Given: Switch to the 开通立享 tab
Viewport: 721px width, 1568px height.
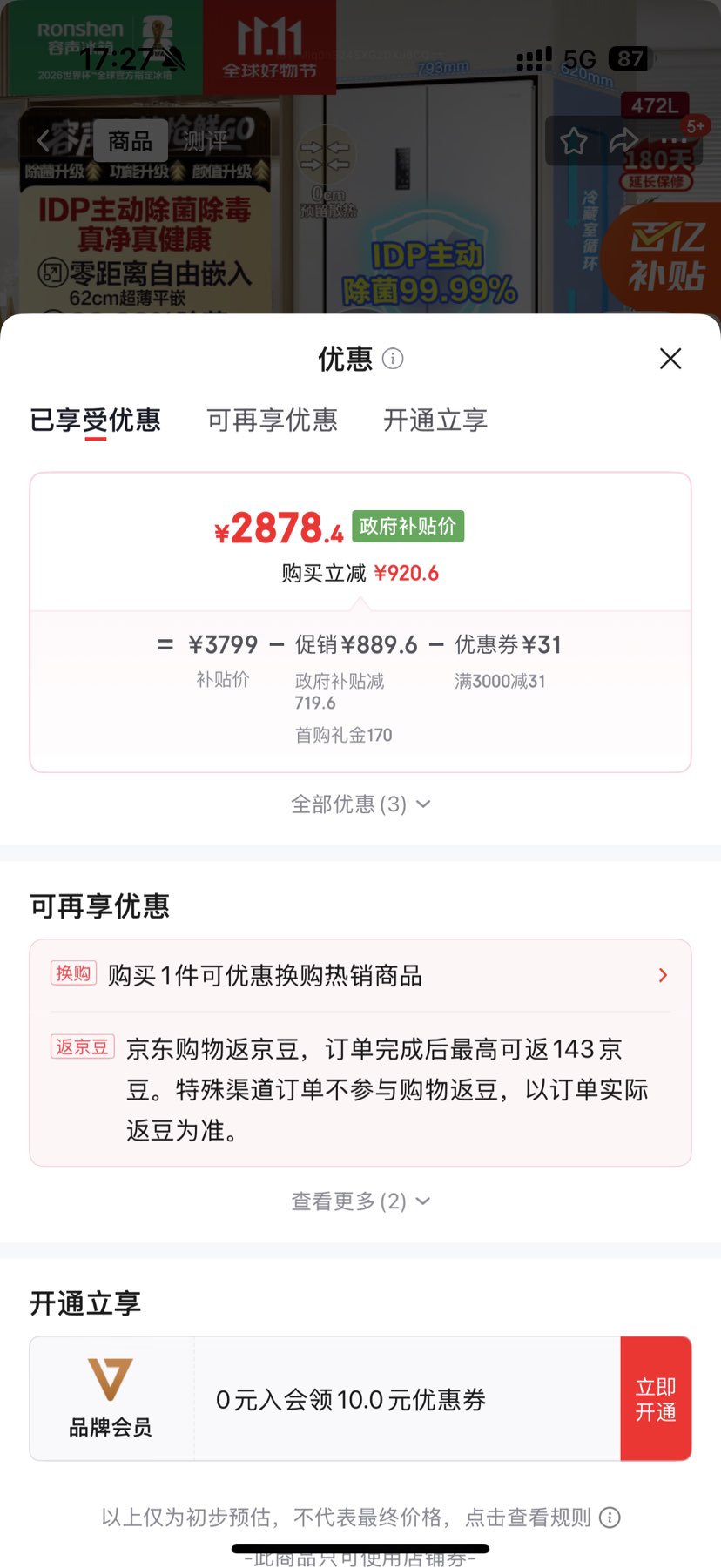Looking at the screenshot, I should (x=434, y=421).
